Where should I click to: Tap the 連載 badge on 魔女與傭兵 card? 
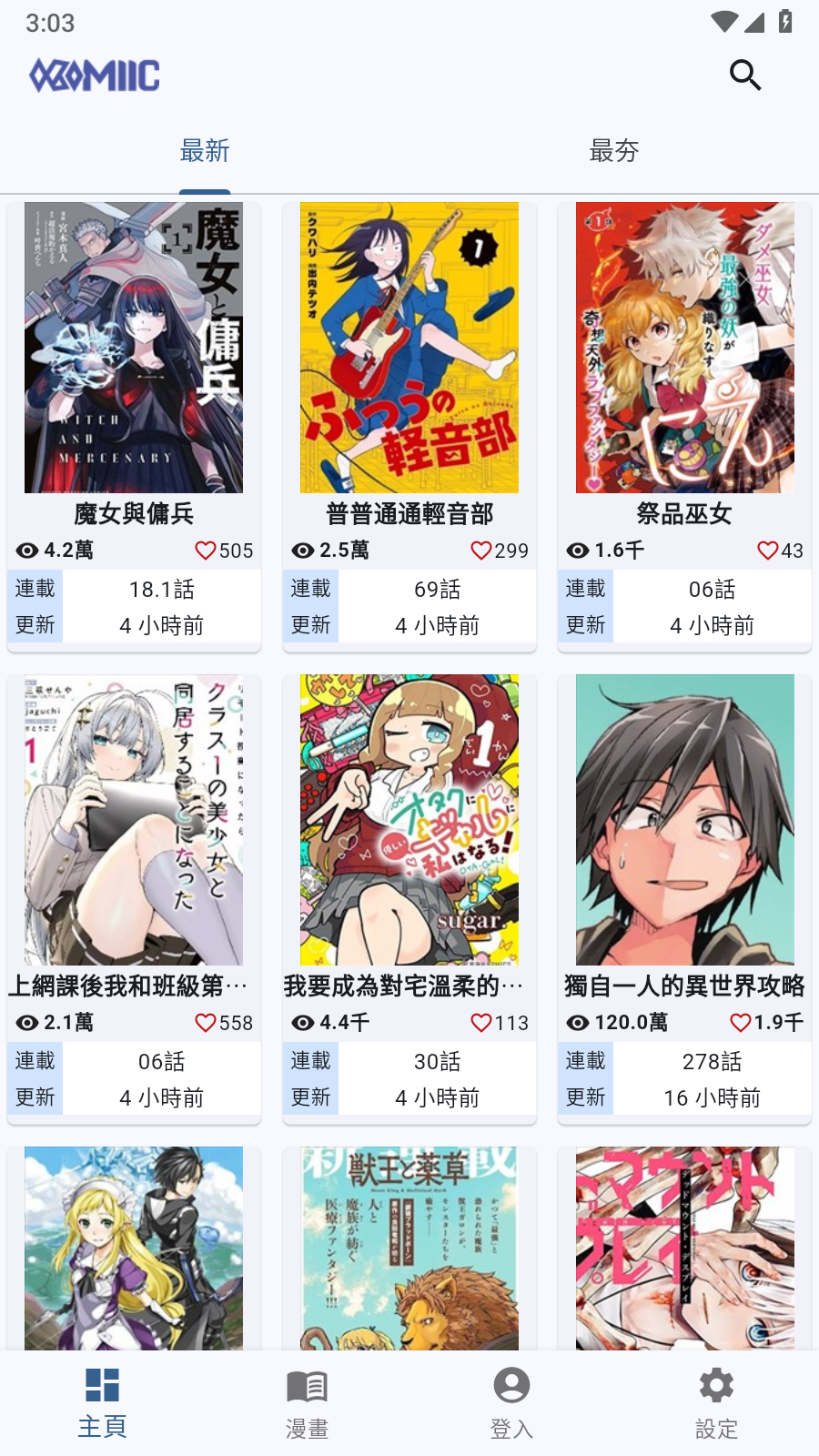click(x=35, y=589)
